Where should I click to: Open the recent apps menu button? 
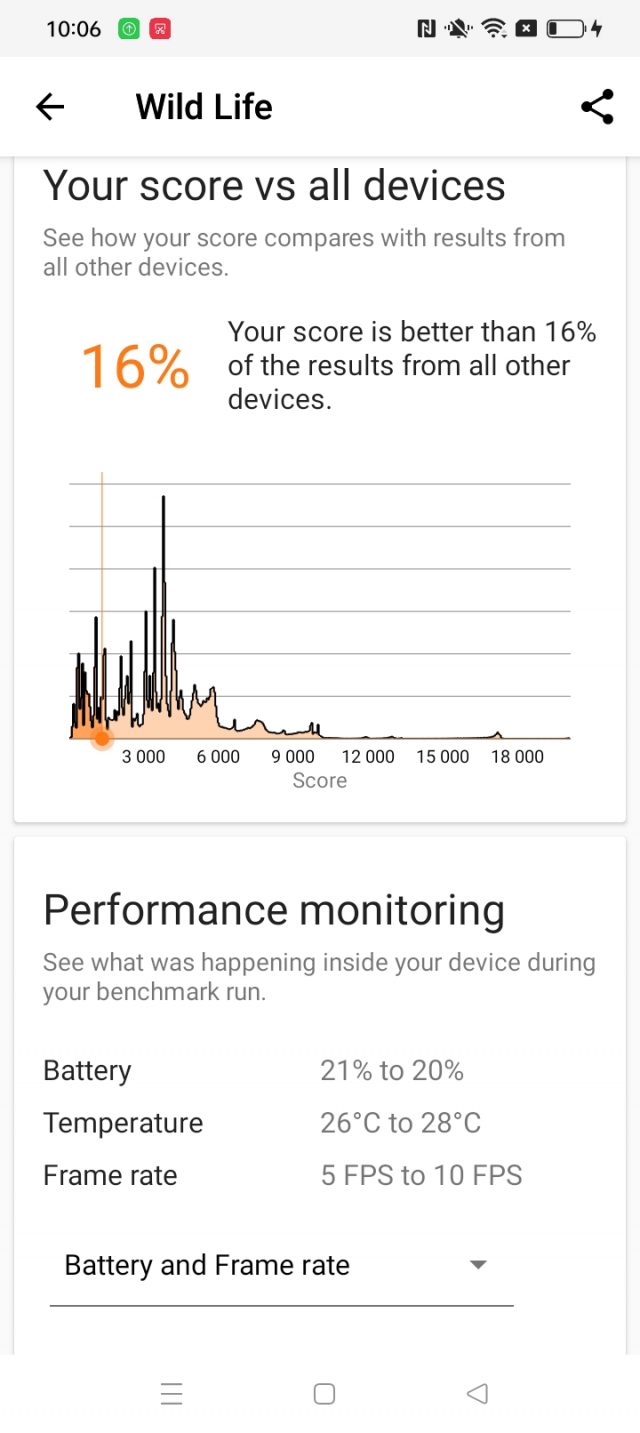click(x=172, y=1394)
